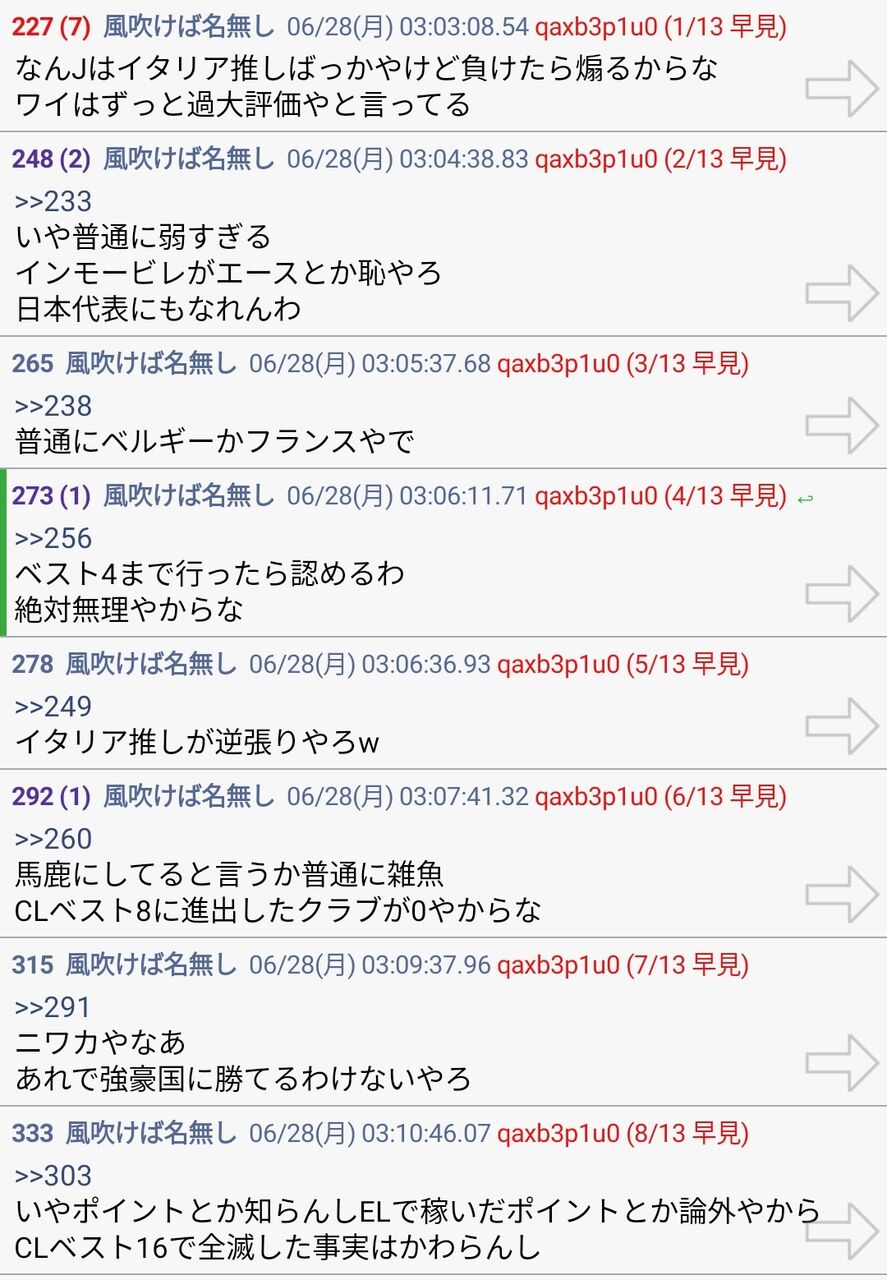Jump to quoted post >>238
Image resolution: width=887 pixels, height=1280 pixels.
pos(53,406)
